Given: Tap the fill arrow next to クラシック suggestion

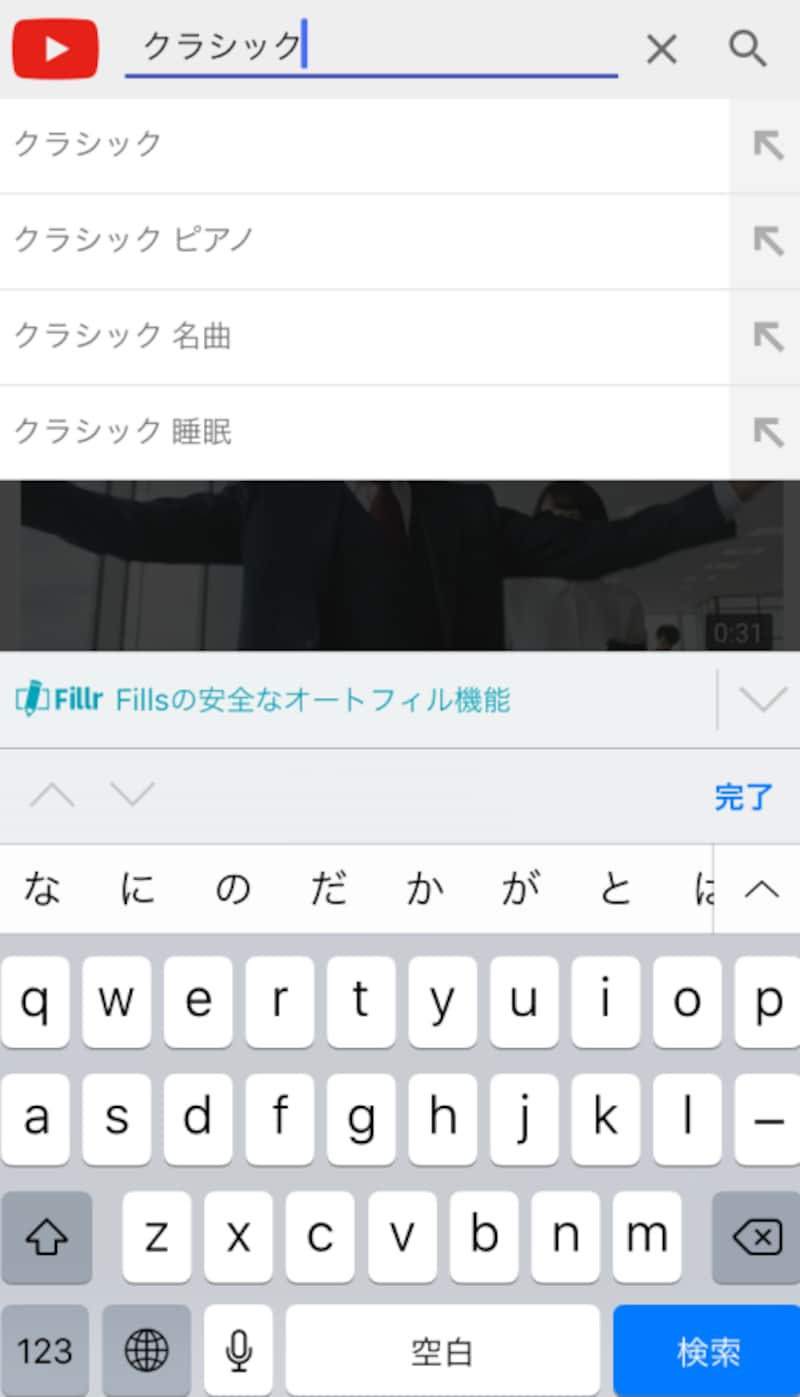Looking at the screenshot, I should (x=766, y=143).
